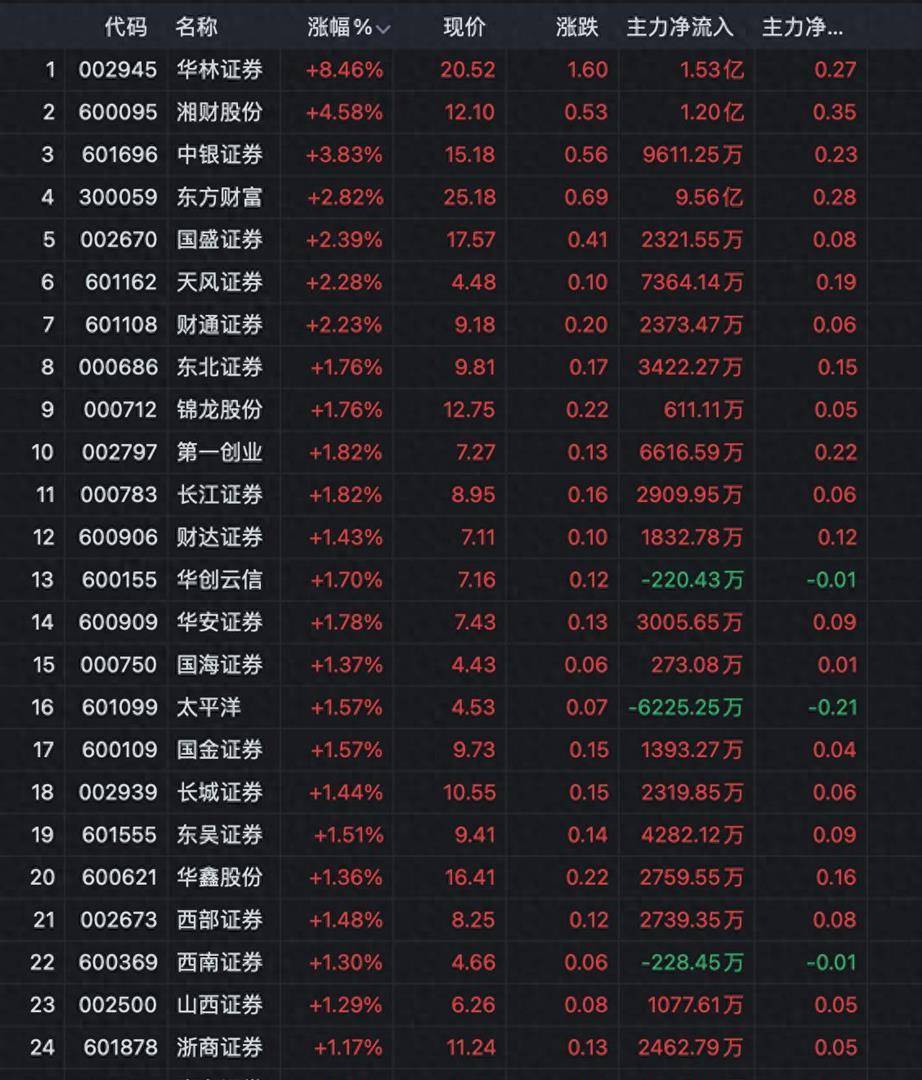Image resolution: width=922 pixels, height=1080 pixels.
Task: Open the 涨幅% sort dropdown arrow
Action: pos(380,28)
